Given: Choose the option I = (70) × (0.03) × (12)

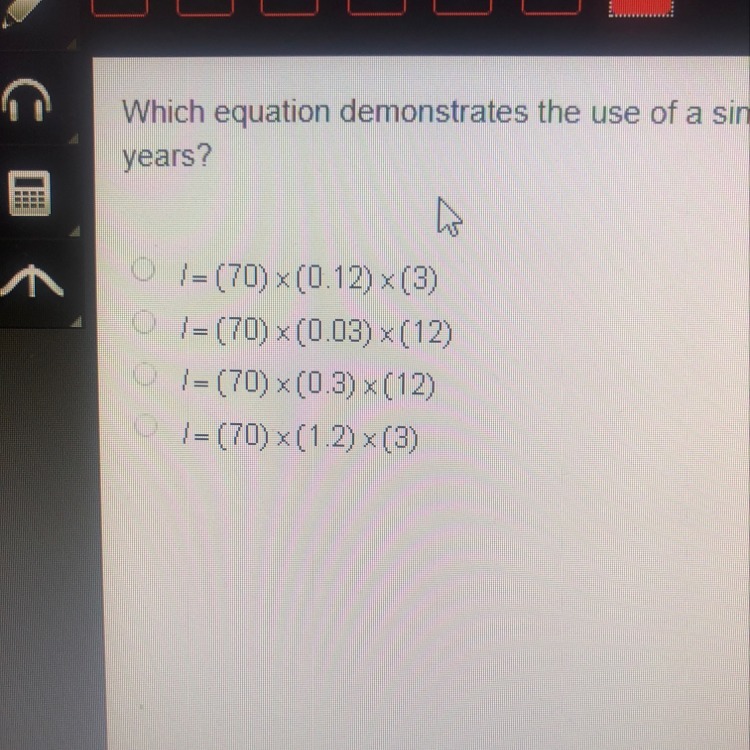Looking at the screenshot, I should click(144, 322).
